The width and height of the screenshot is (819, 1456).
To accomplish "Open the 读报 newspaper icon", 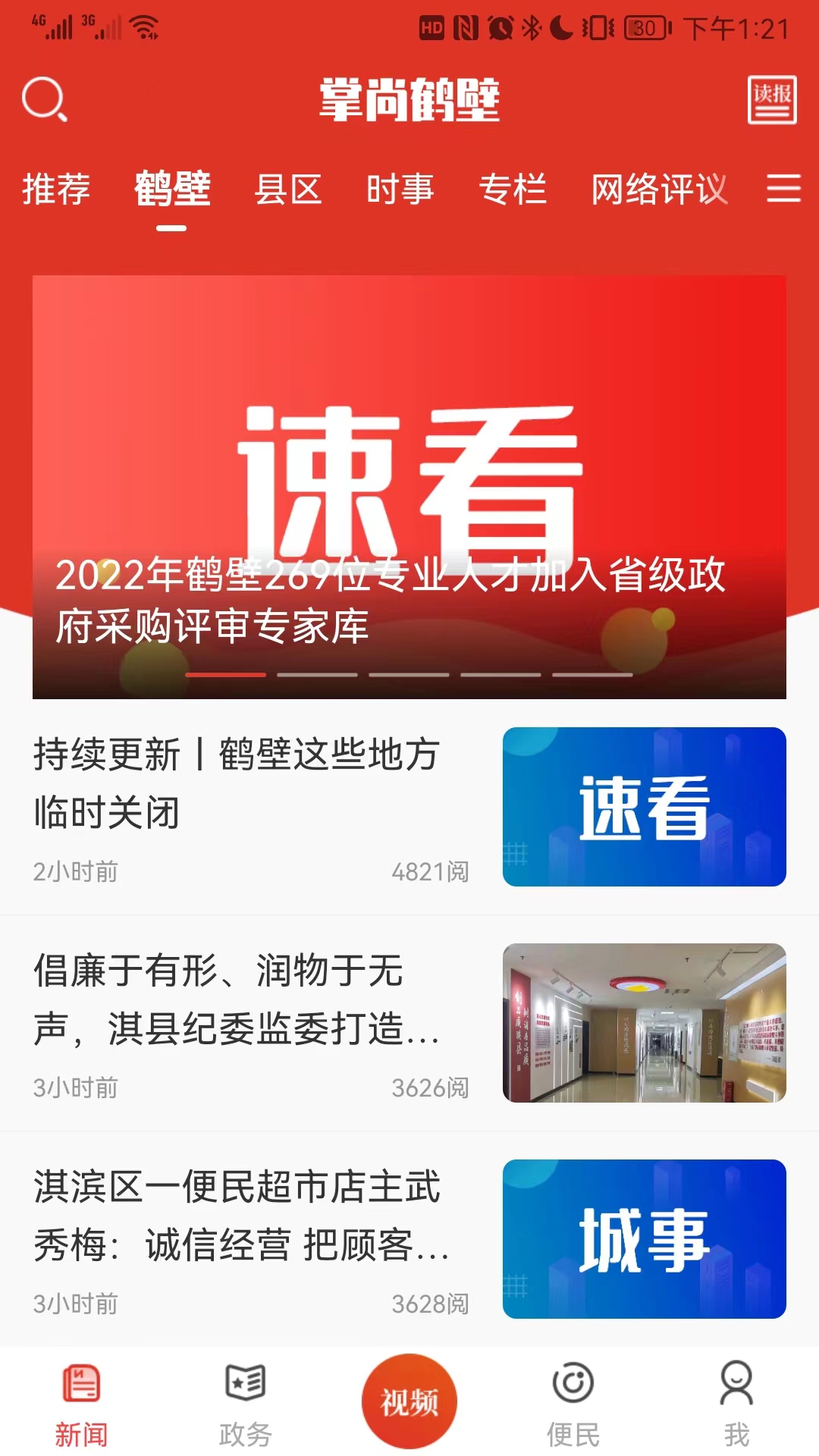I will coord(771,100).
